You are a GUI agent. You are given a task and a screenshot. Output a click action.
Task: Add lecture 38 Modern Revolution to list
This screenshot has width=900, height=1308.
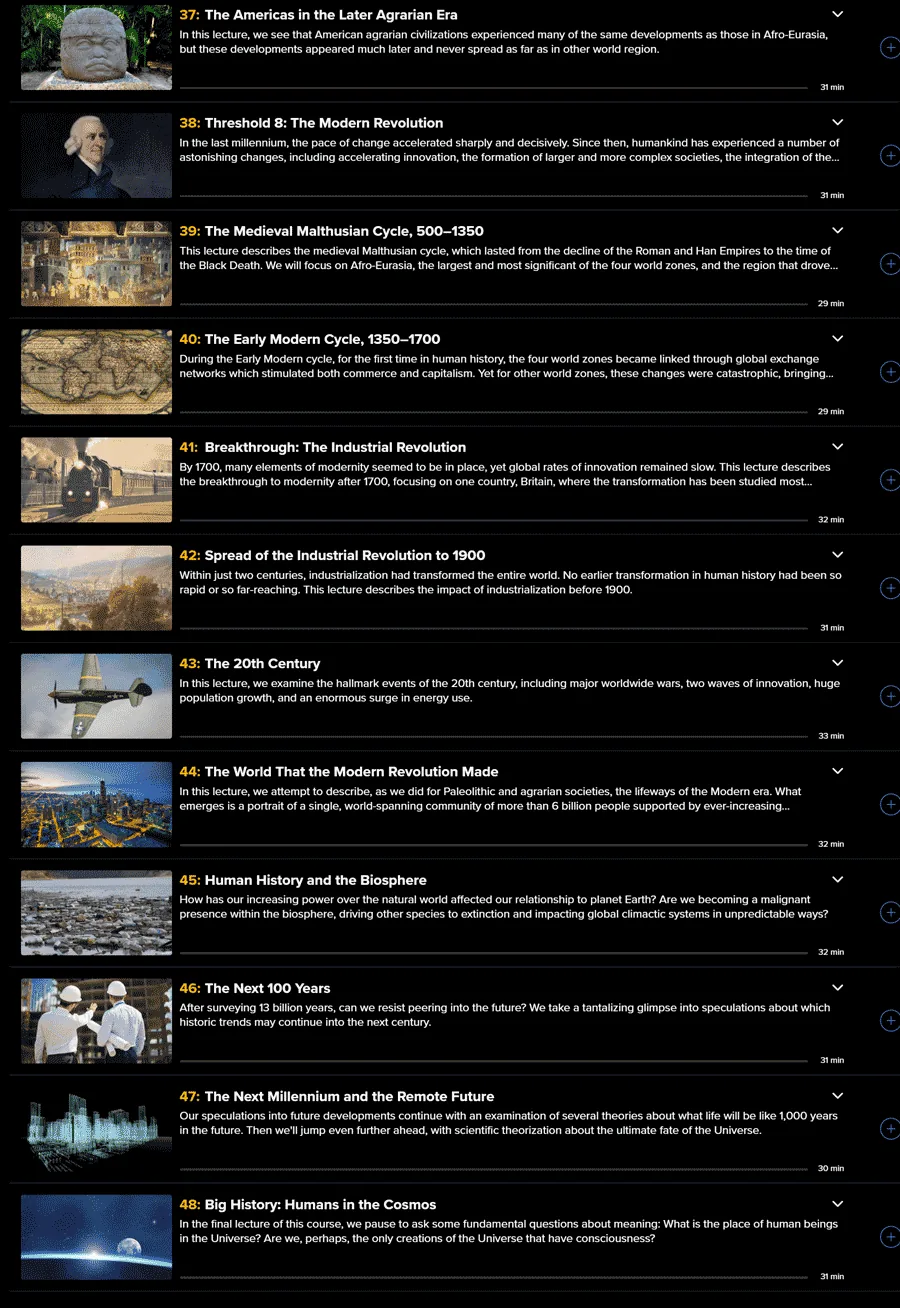889,156
